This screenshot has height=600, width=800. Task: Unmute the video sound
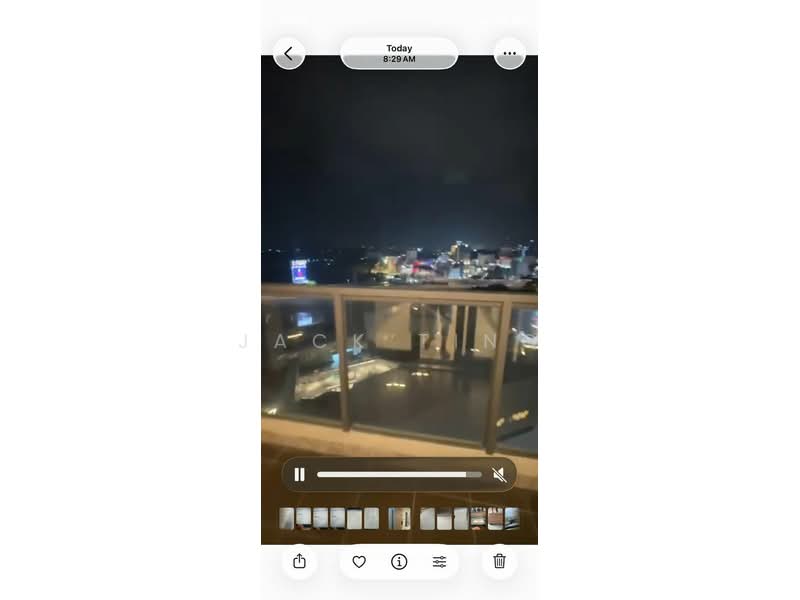click(499, 475)
